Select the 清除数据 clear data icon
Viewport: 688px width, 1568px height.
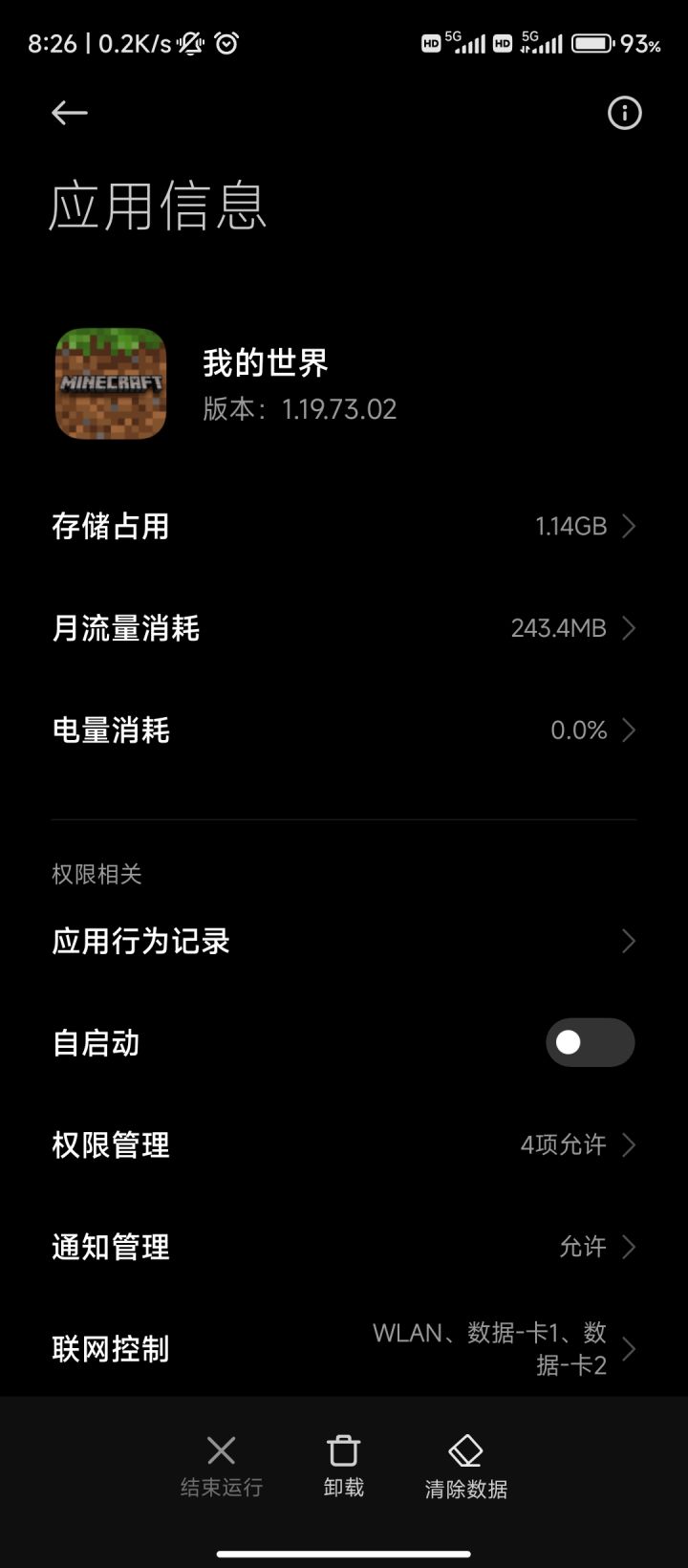click(x=464, y=1450)
